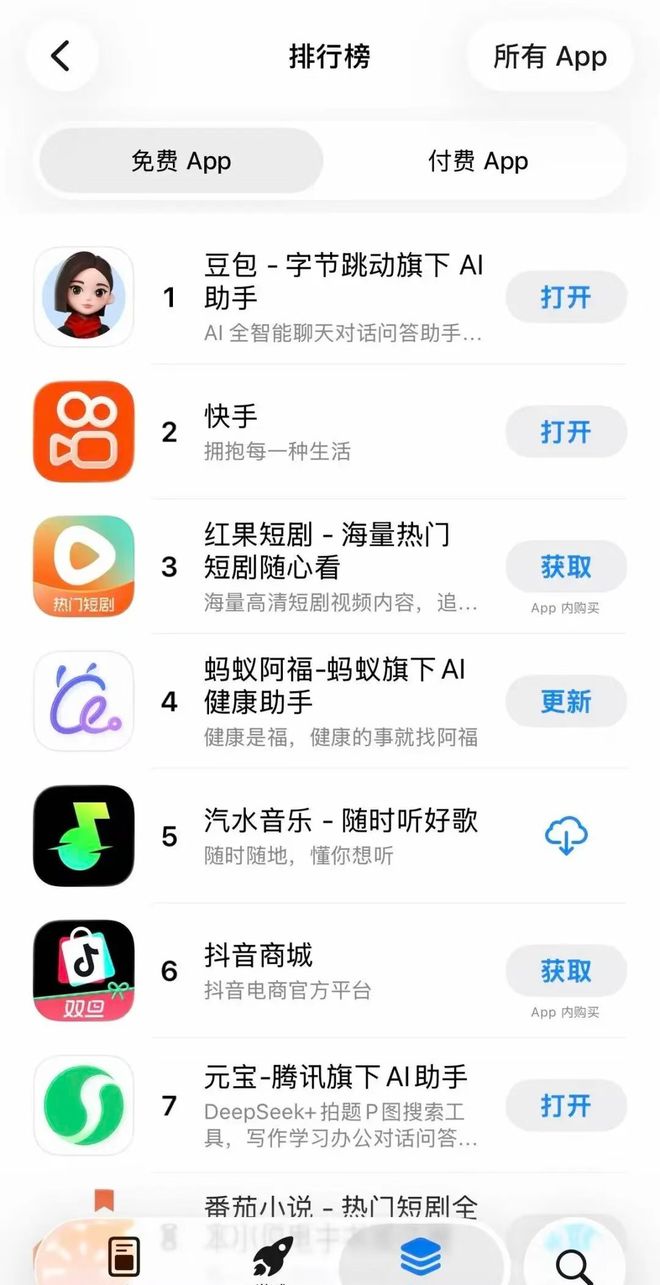Open the 所有 App filter
Image resolution: width=660 pixels, height=1285 pixels.
(550, 57)
